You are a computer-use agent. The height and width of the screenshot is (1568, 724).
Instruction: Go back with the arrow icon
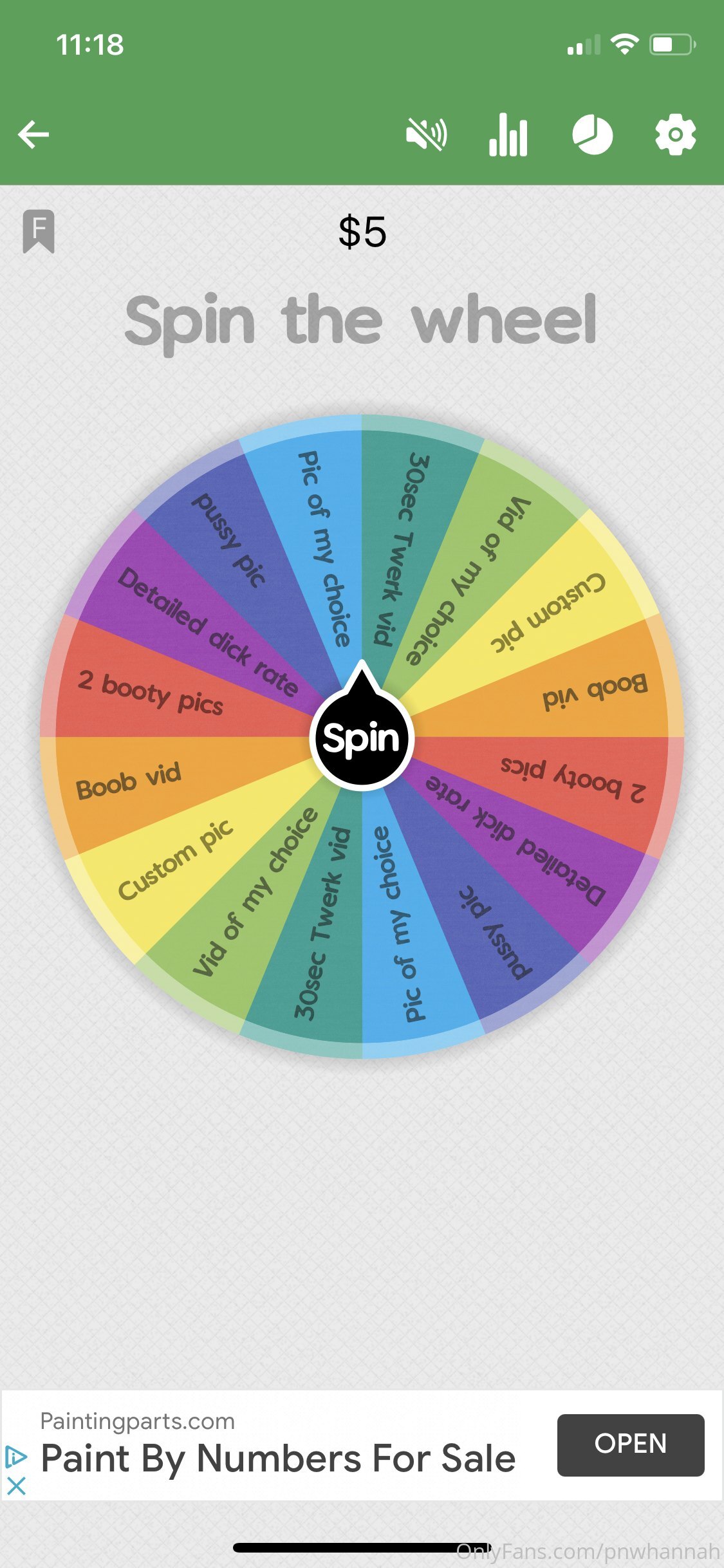point(33,135)
